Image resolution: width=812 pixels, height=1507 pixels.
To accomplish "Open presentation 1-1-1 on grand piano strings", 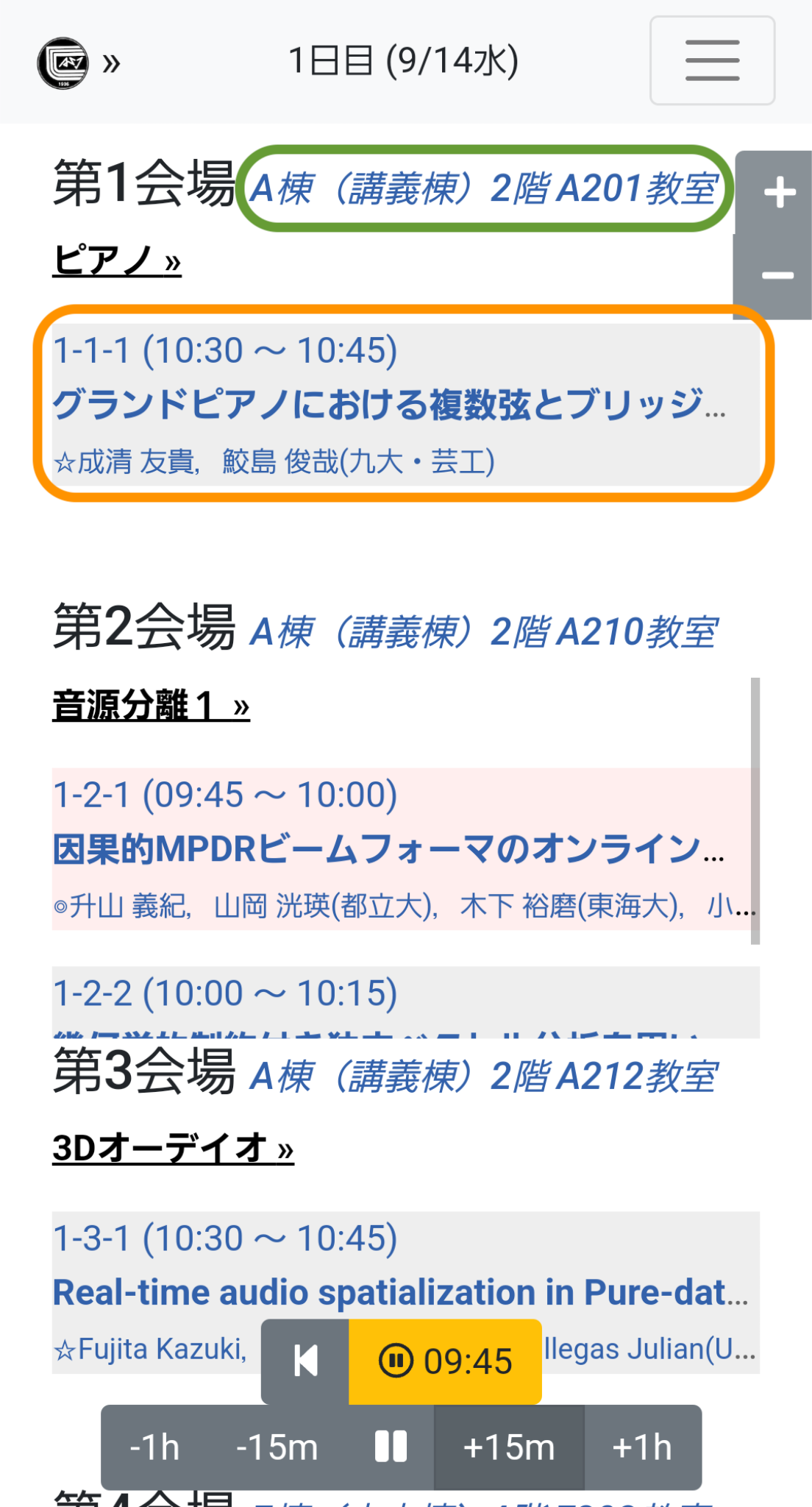I will click(x=403, y=403).
